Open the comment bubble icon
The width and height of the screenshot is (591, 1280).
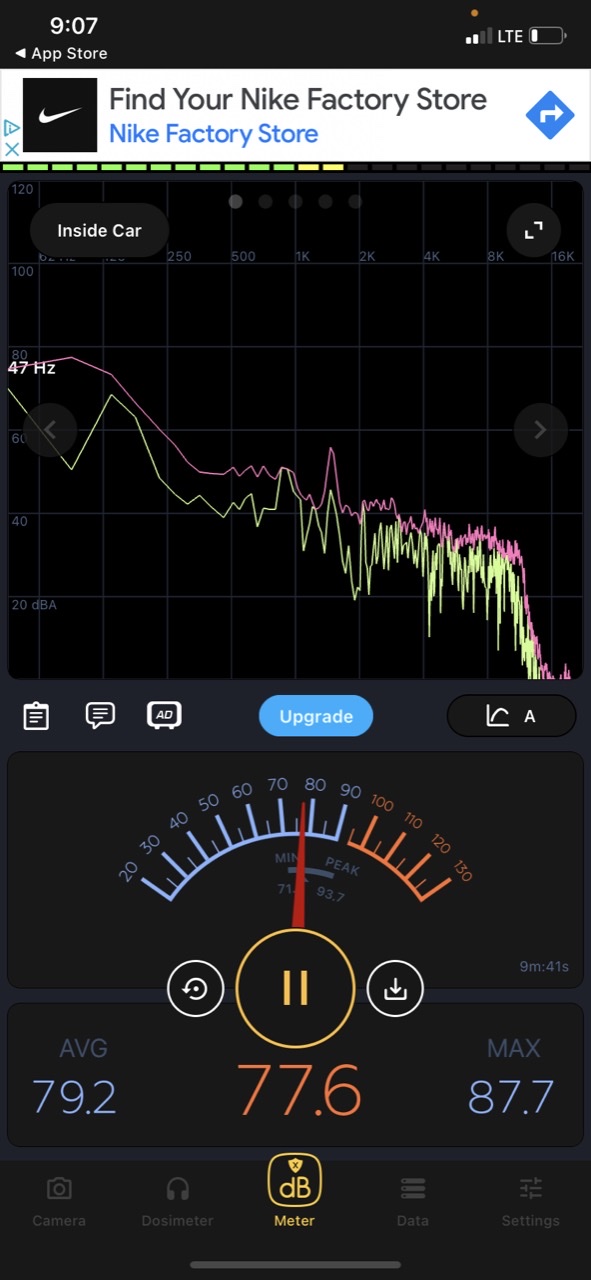click(100, 715)
